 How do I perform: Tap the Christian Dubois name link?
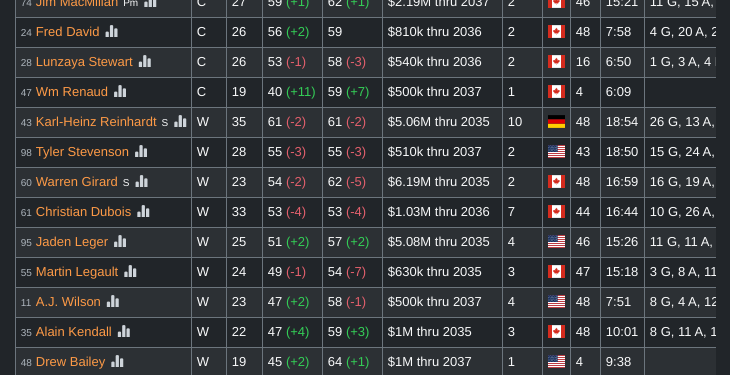83,211
